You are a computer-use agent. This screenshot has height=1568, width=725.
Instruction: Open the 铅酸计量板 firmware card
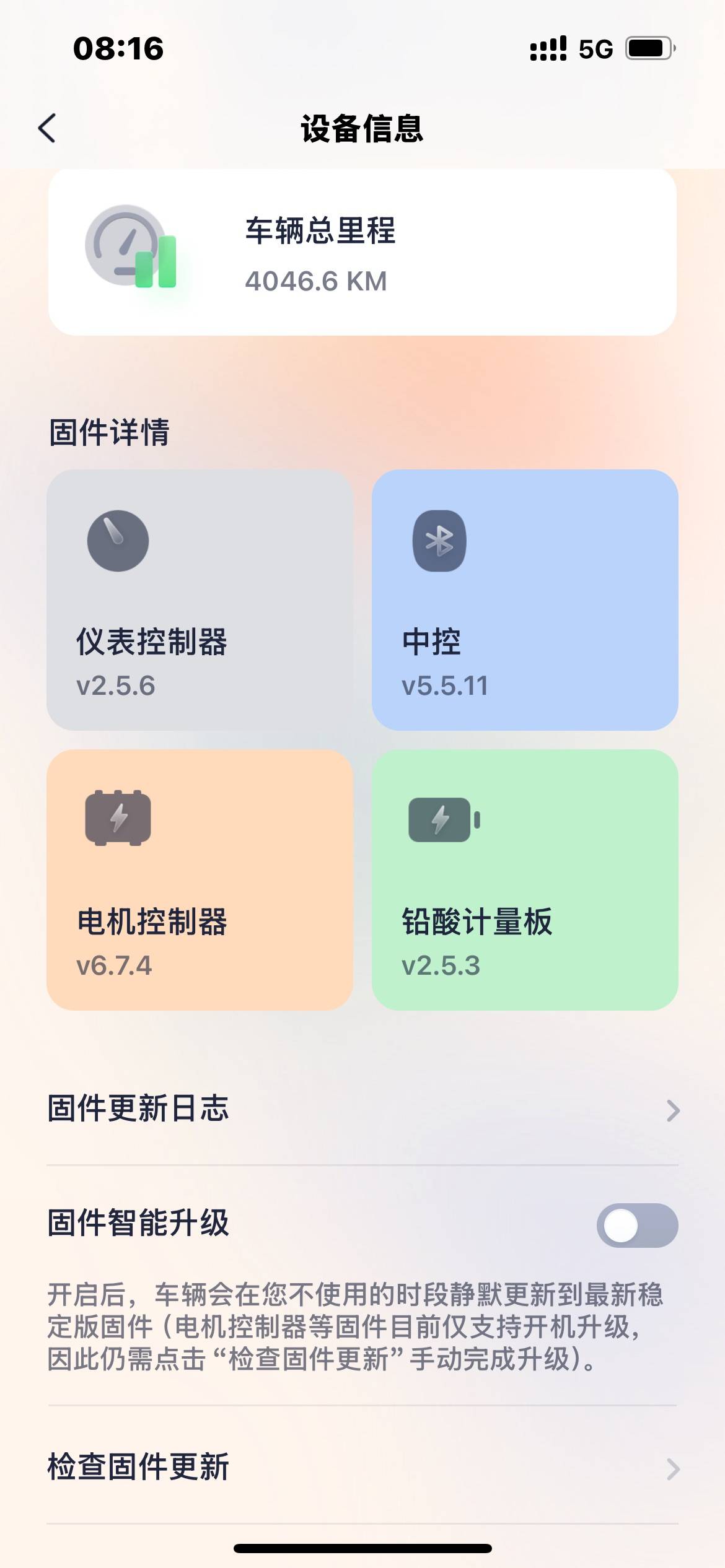(525, 880)
